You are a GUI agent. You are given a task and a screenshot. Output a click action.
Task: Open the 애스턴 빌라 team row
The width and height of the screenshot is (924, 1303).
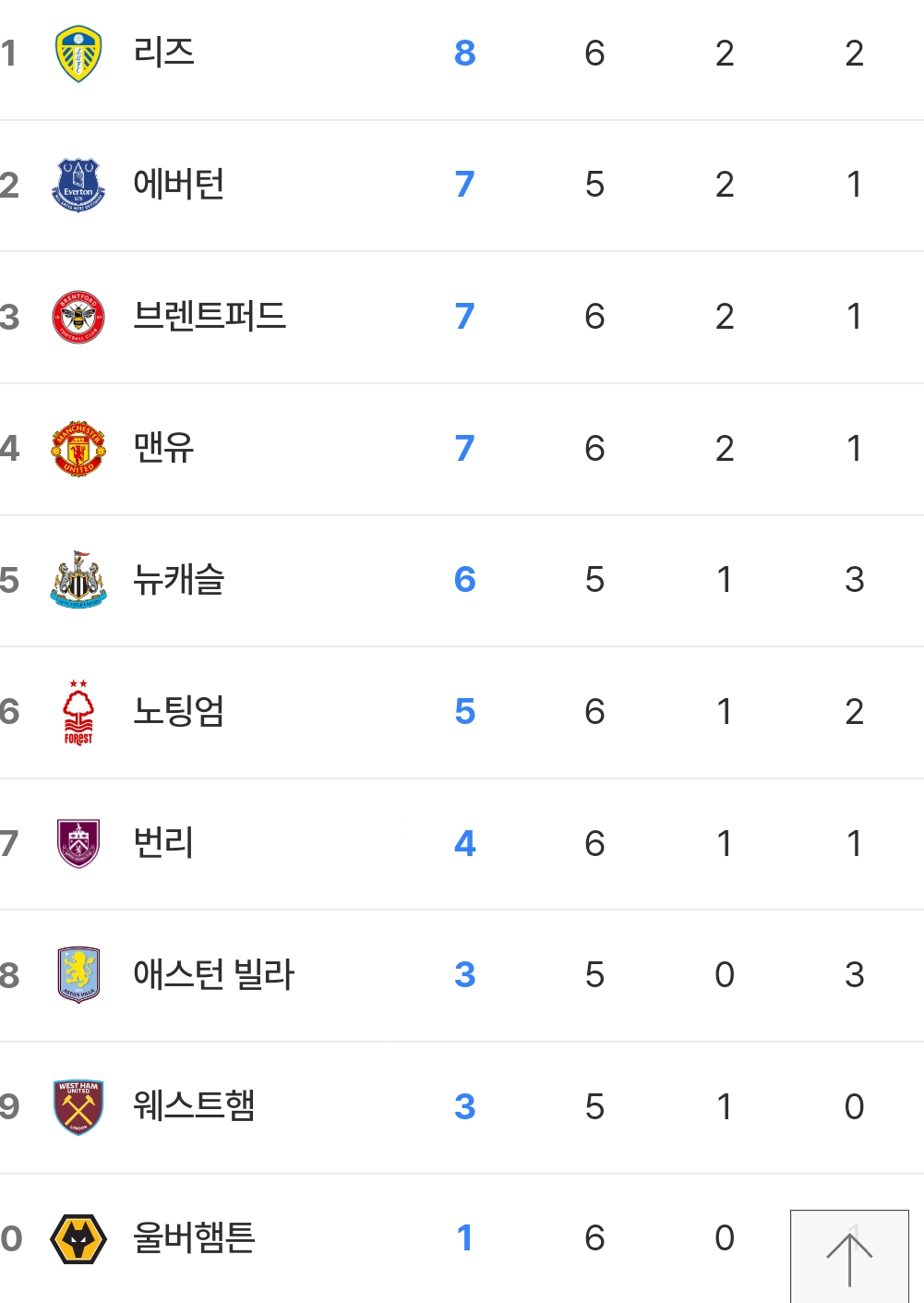tap(462, 976)
